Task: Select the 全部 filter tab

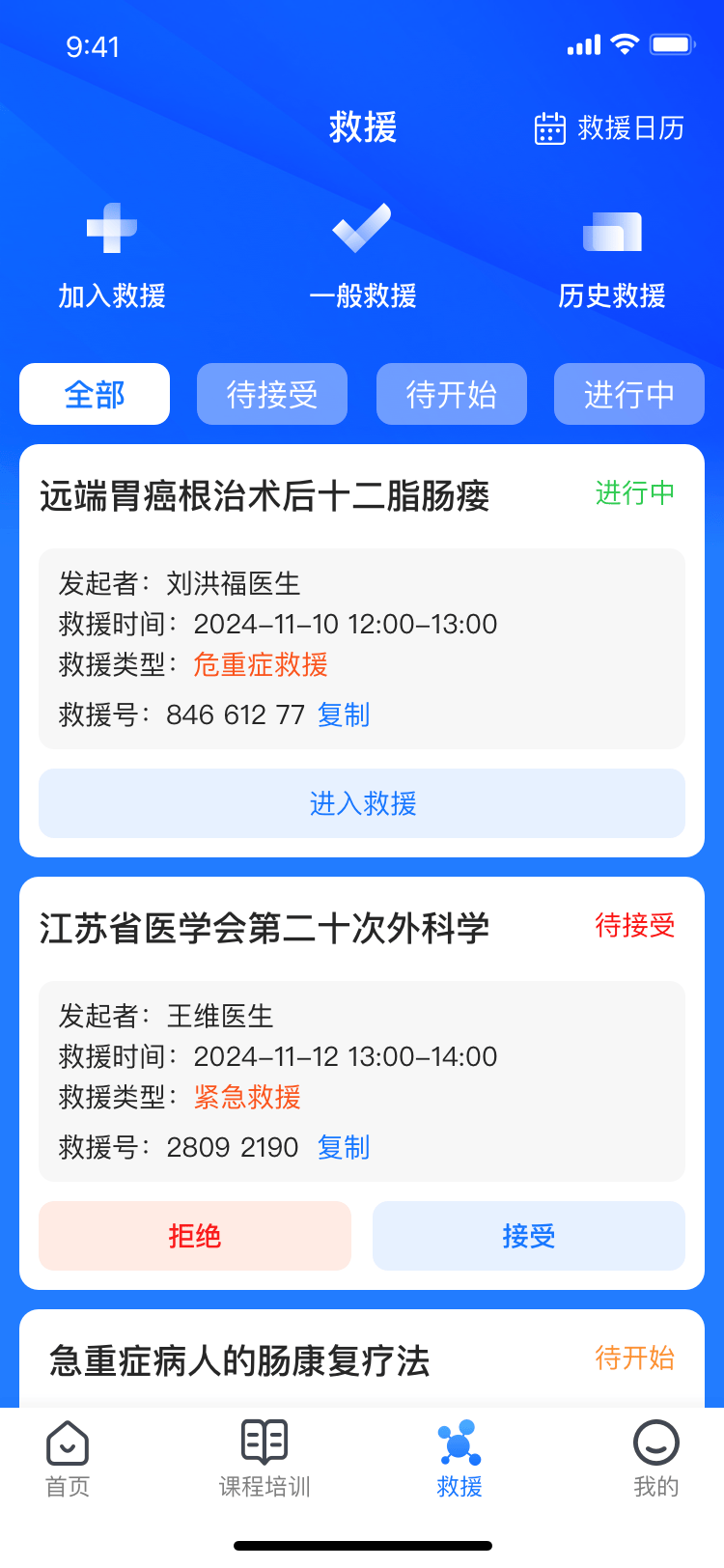Action: (95, 394)
